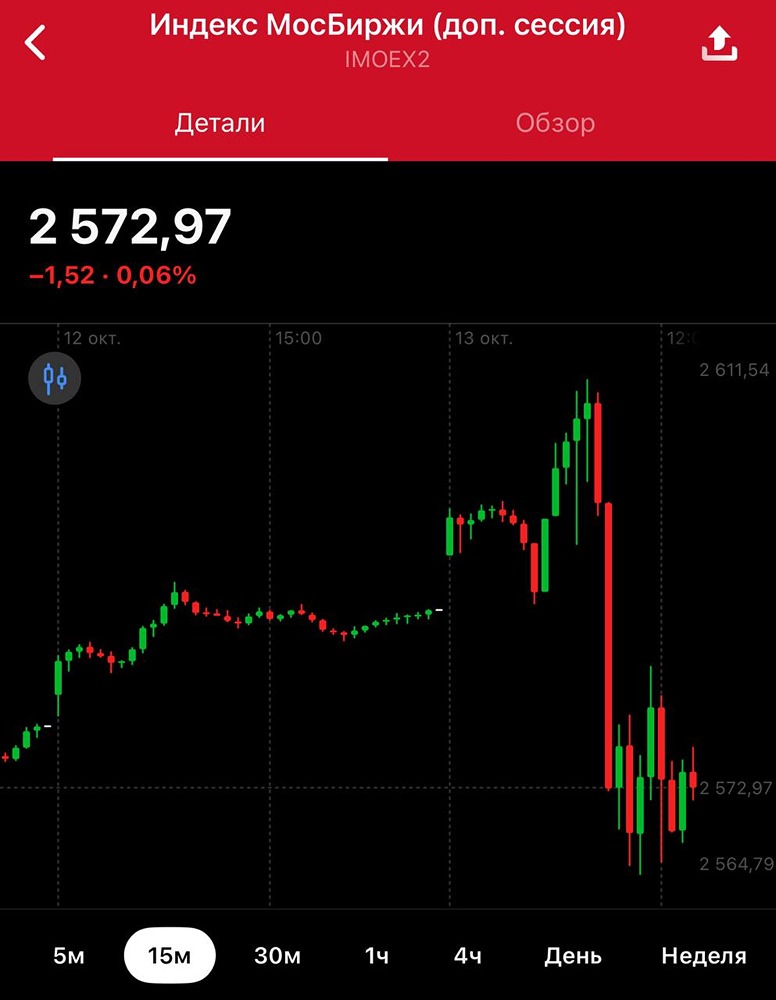Select the Детали tab
The width and height of the screenshot is (776, 1000).
pos(220,123)
